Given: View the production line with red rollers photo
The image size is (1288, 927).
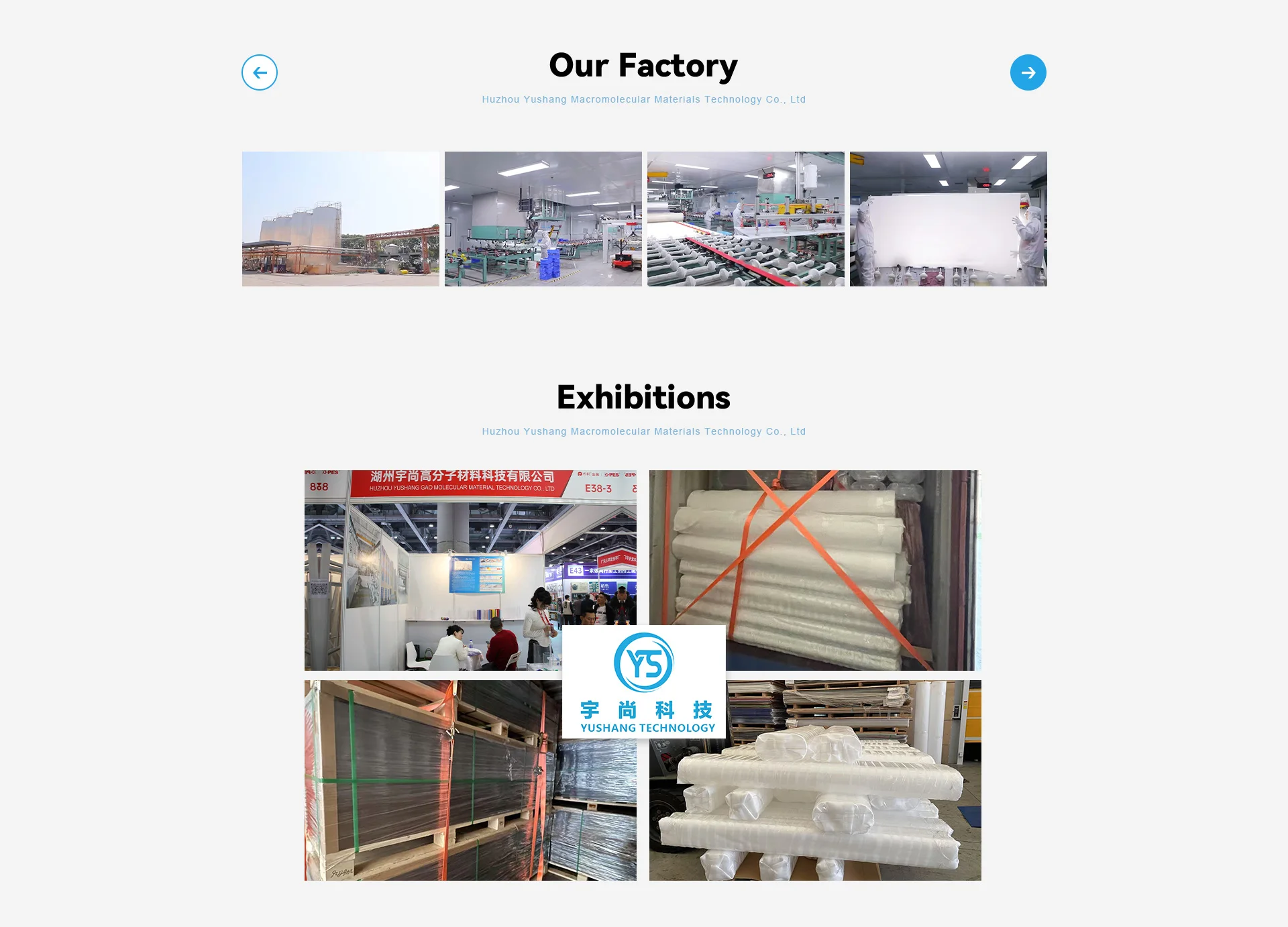Looking at the screenshot, I should pyautogui.click(x=746, y=219).
